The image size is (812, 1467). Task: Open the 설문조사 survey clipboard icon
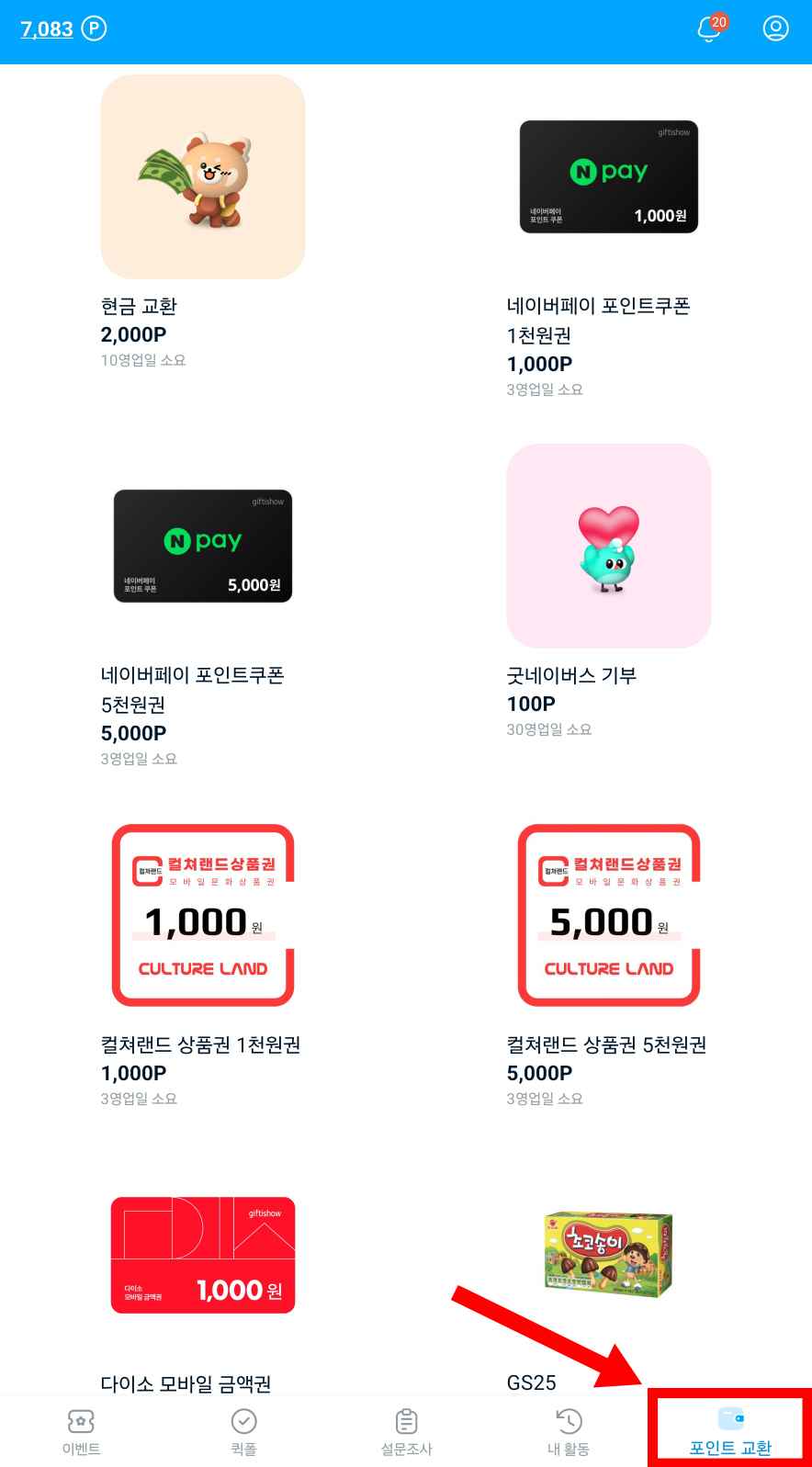pyautogui.click(x=405, y=1421)
